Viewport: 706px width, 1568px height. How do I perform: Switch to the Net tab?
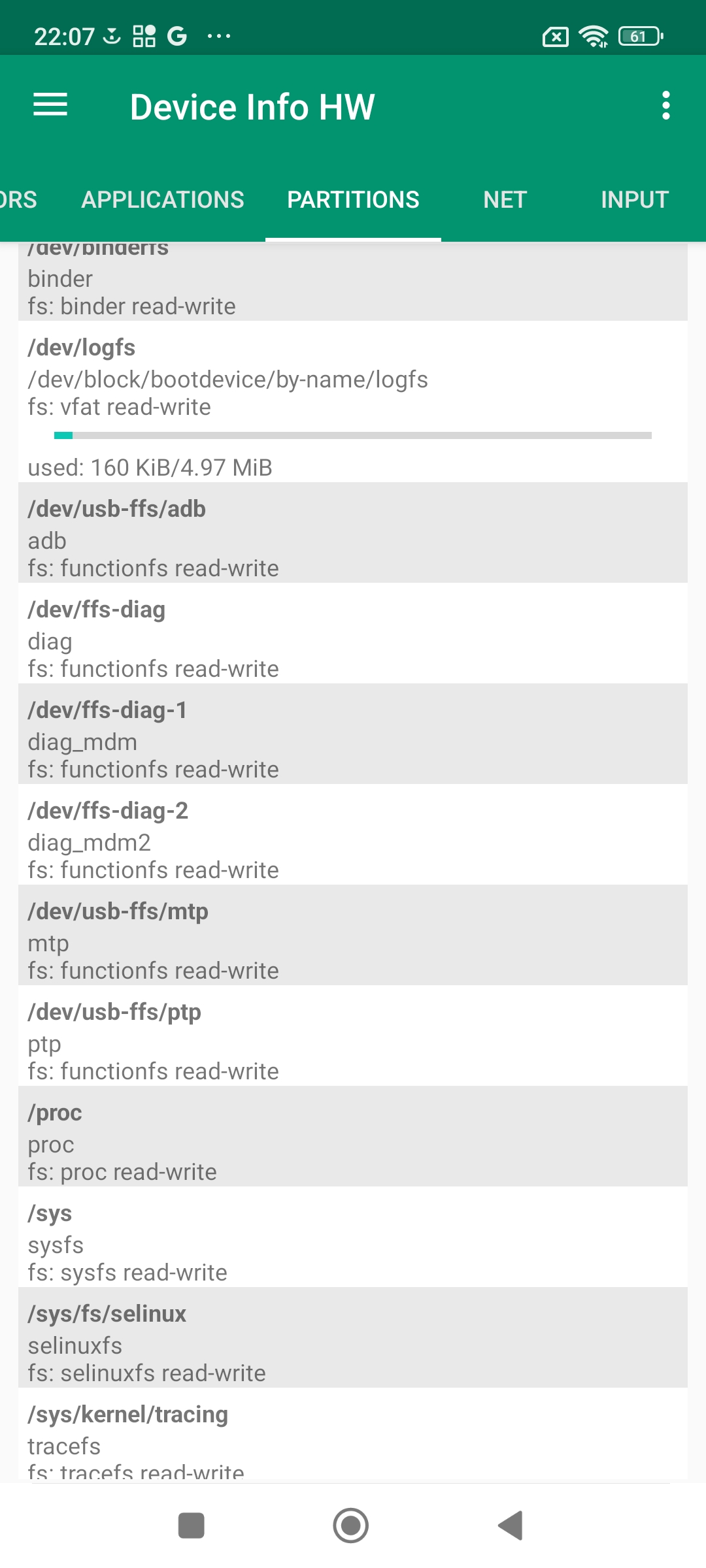[505, 200]
